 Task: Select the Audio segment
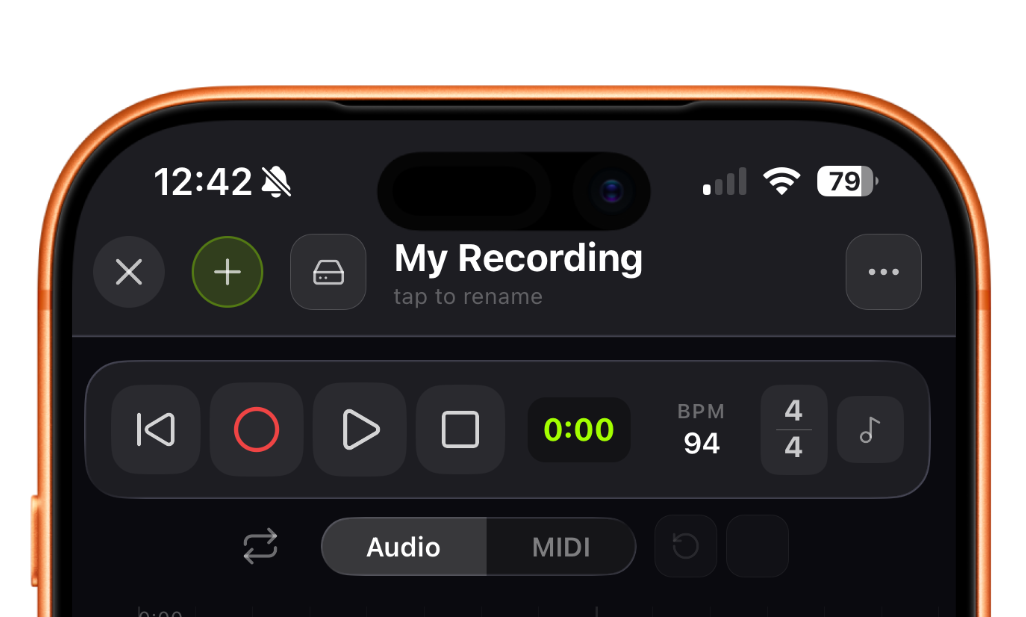pos(404,547)
